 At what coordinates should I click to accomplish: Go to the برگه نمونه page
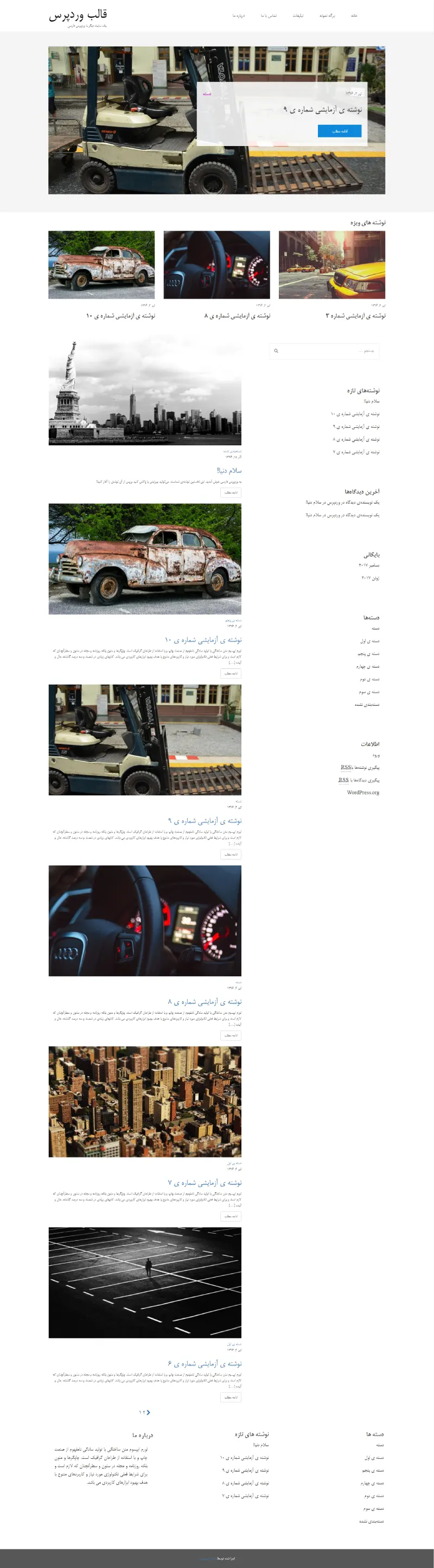pyautogui.click(x=327, y=16)
